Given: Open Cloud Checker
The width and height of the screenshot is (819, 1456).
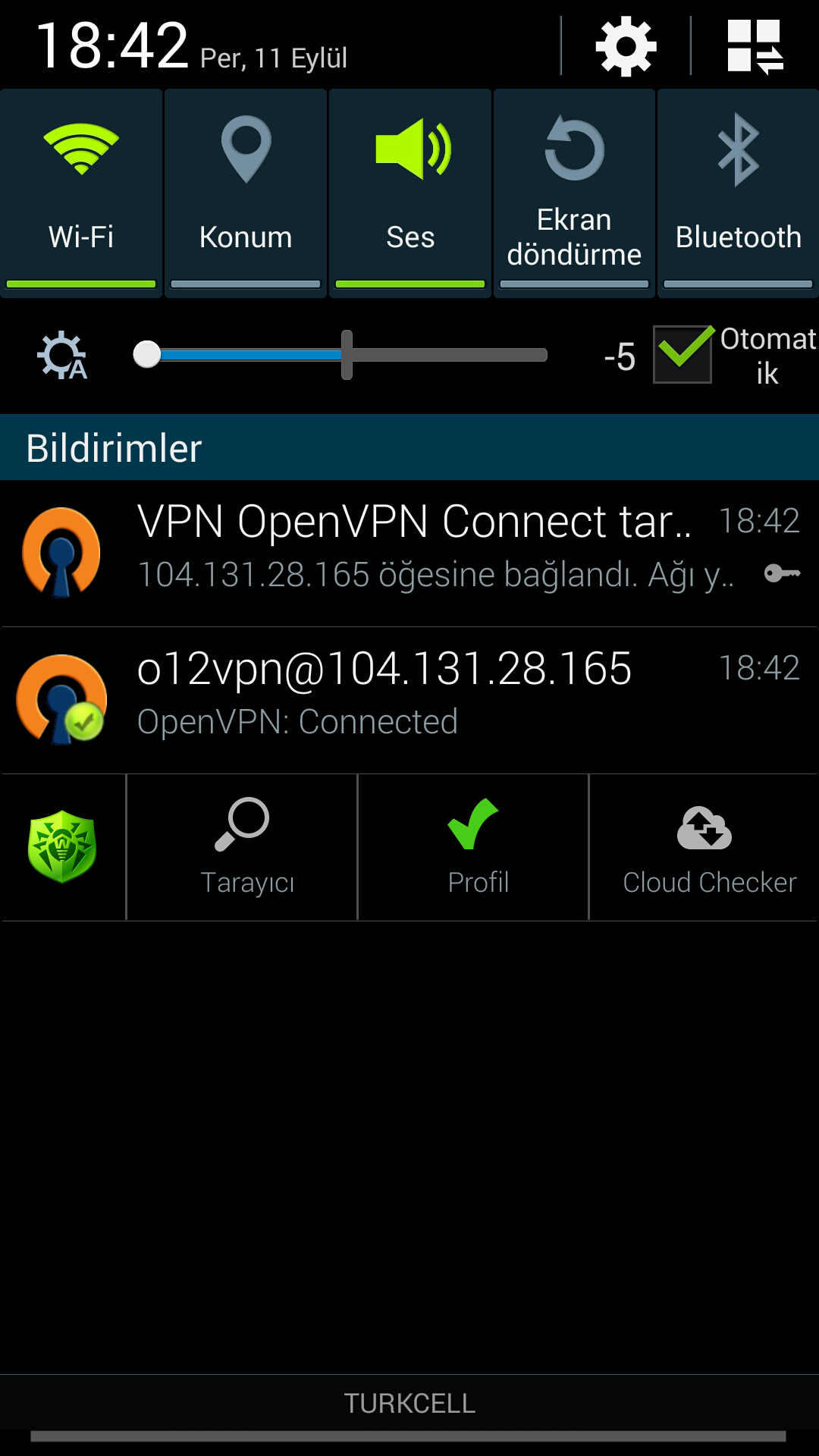Looking at the screenshot, I should click(704, 847).
